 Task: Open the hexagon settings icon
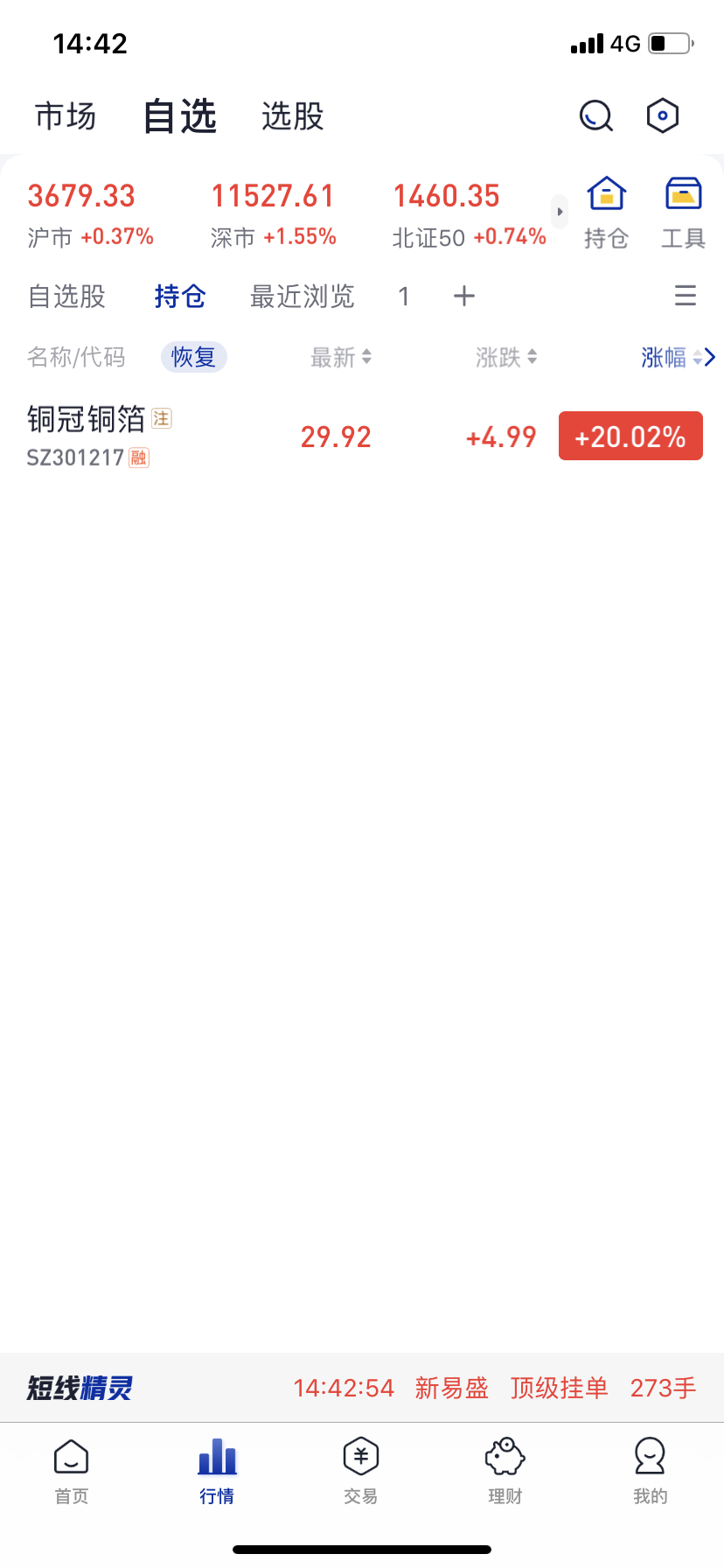coord(663,115)
